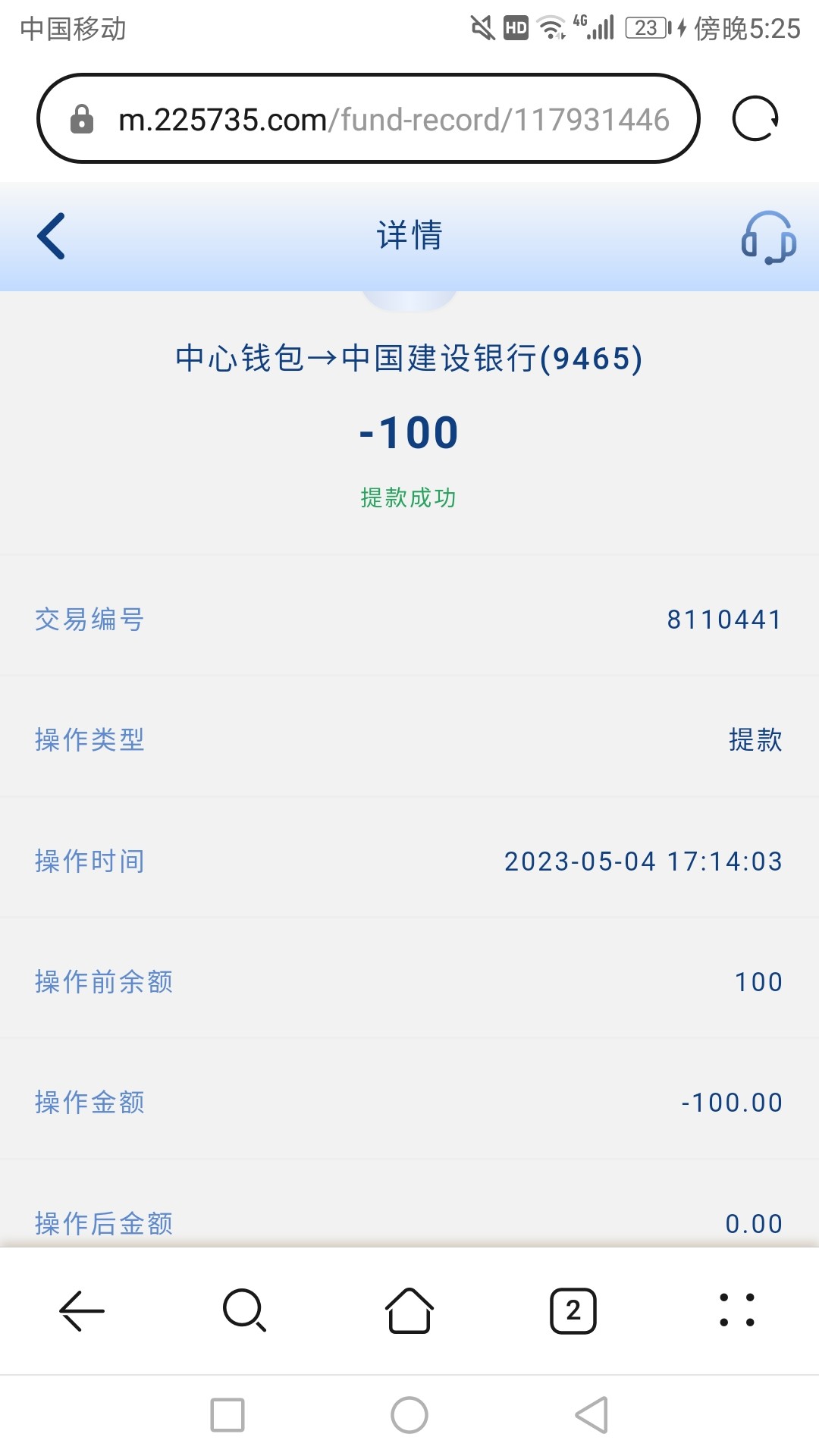Reload the page with refresh icon

[755, 119]
